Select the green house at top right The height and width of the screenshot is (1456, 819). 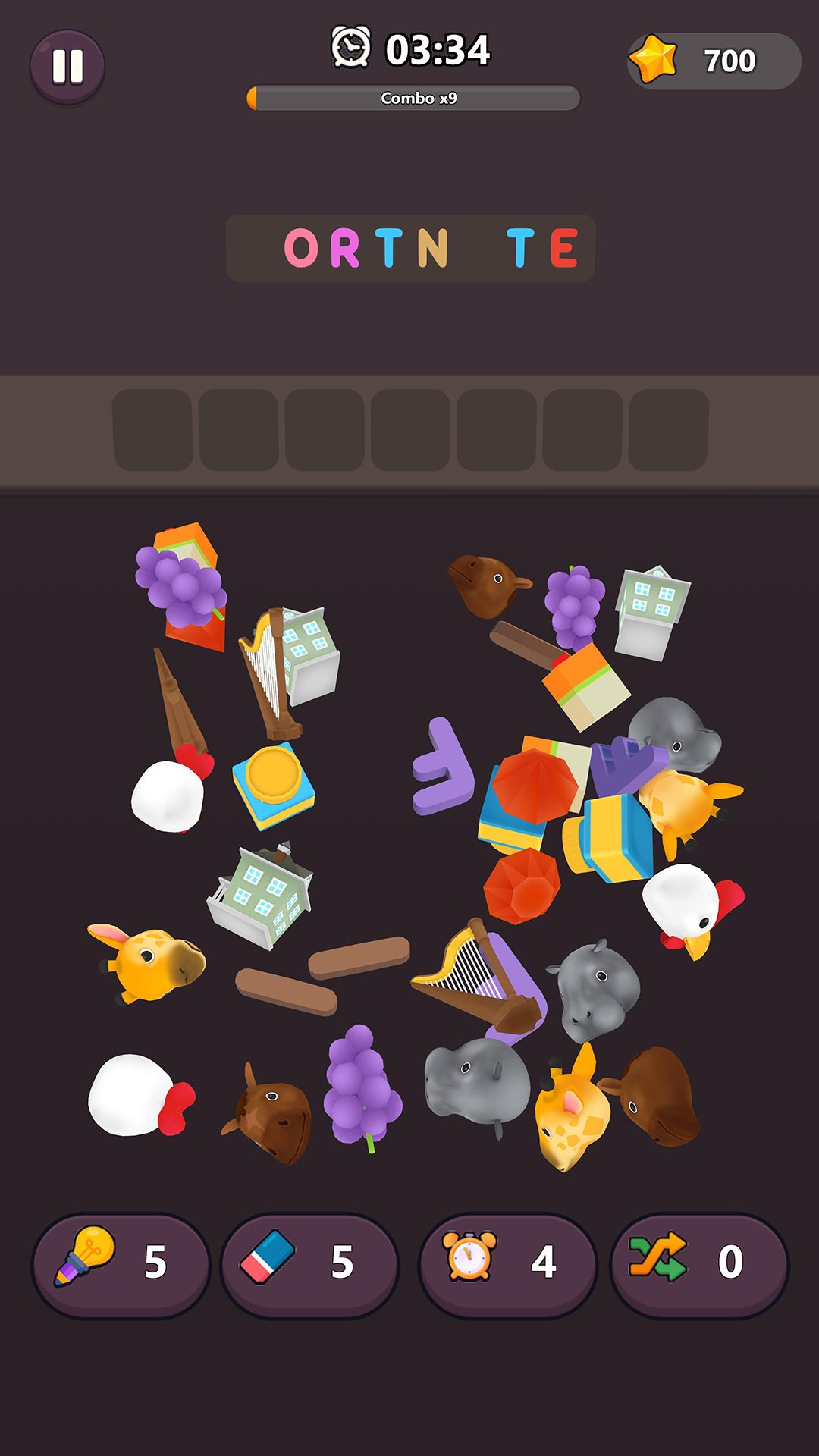click(651, 612)
